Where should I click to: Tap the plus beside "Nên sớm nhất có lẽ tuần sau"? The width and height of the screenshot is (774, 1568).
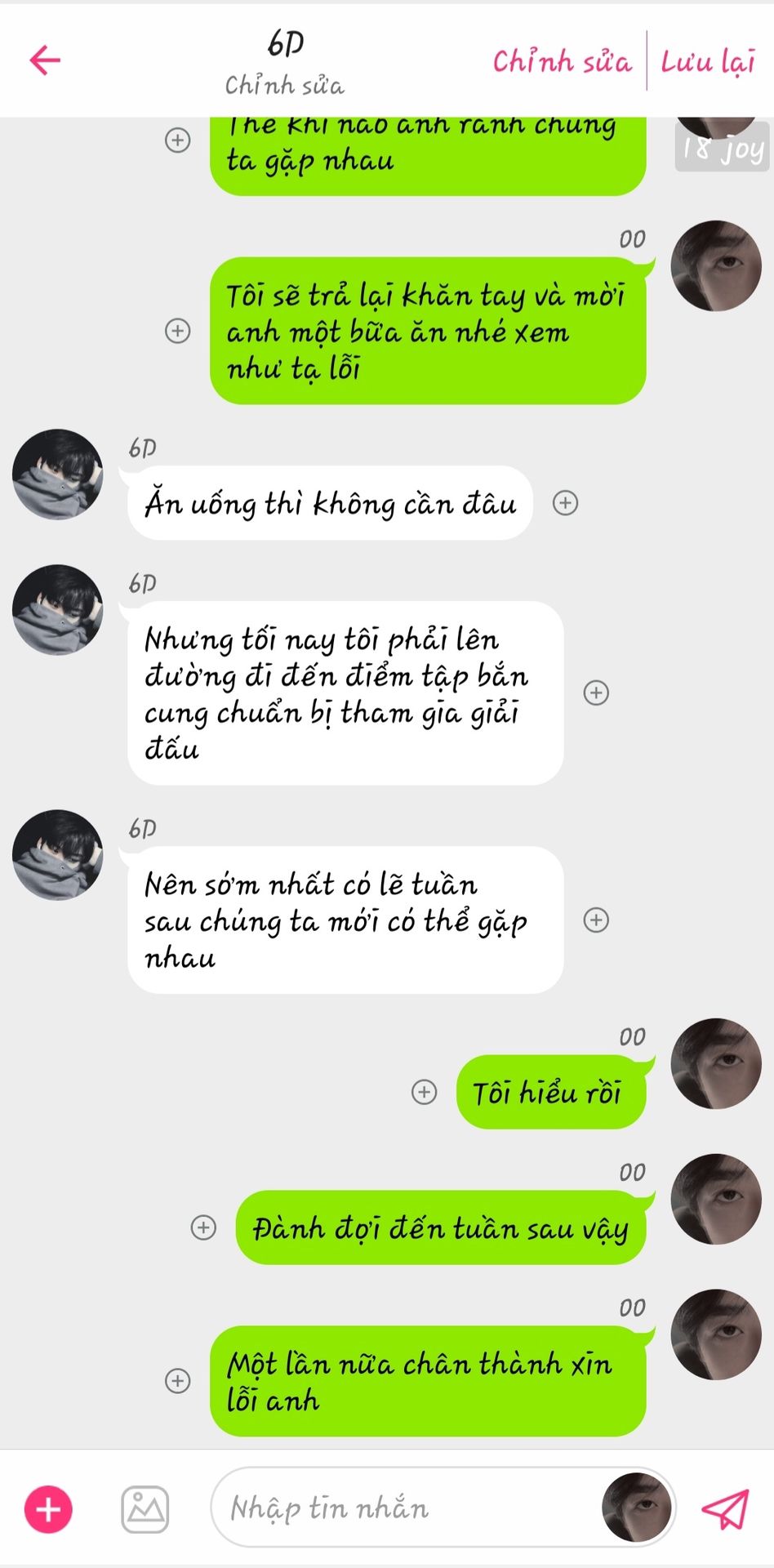596,920
